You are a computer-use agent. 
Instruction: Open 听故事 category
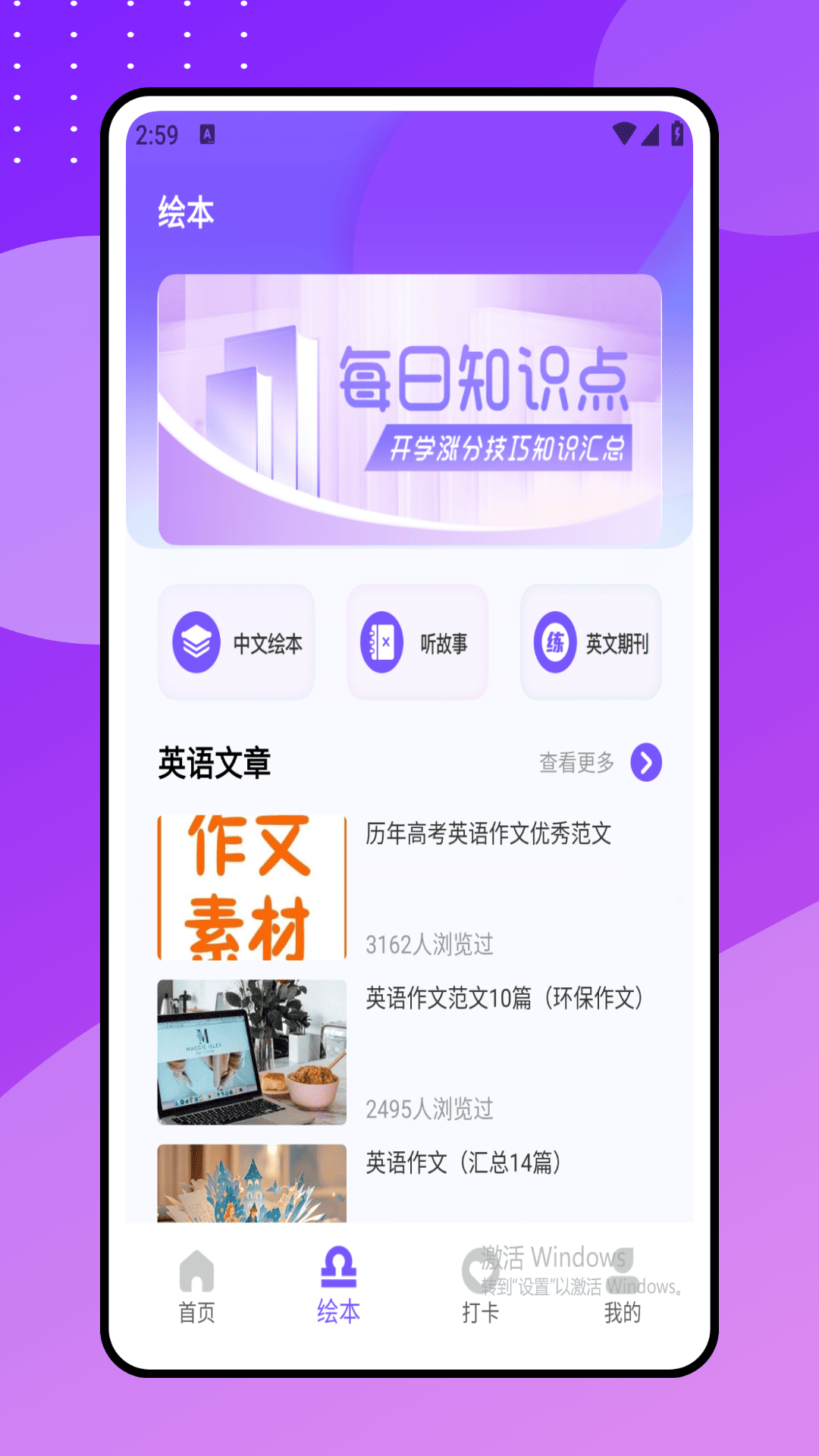click(417, 643)
